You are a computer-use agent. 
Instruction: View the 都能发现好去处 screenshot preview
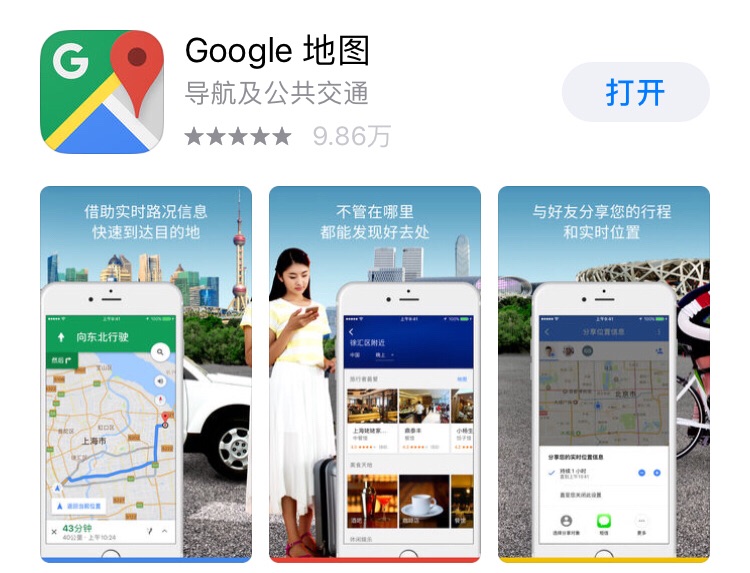pyautogui.click(x=375, y=375)
